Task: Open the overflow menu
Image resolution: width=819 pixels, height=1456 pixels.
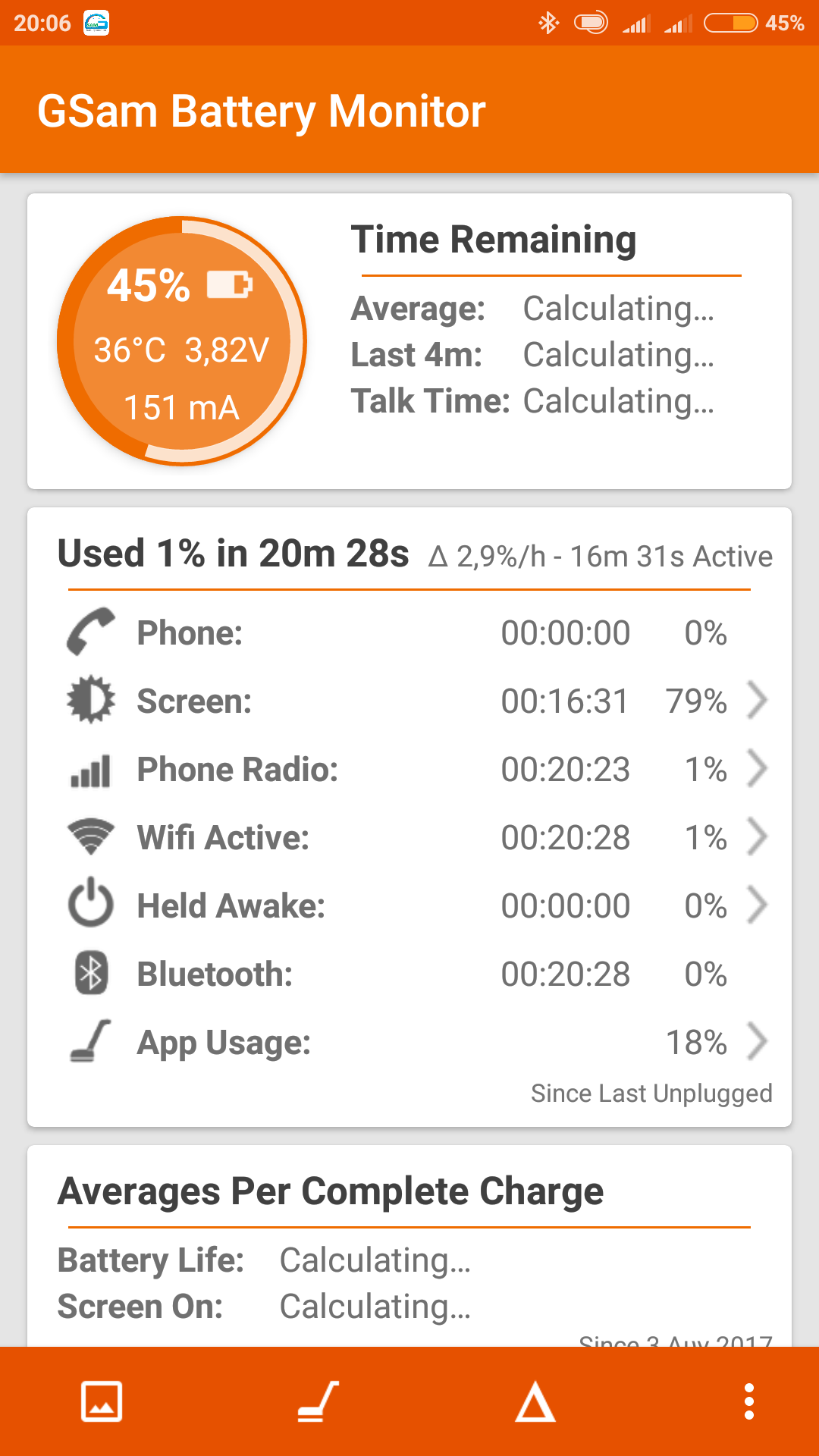Action: (x=749, y=1401)
